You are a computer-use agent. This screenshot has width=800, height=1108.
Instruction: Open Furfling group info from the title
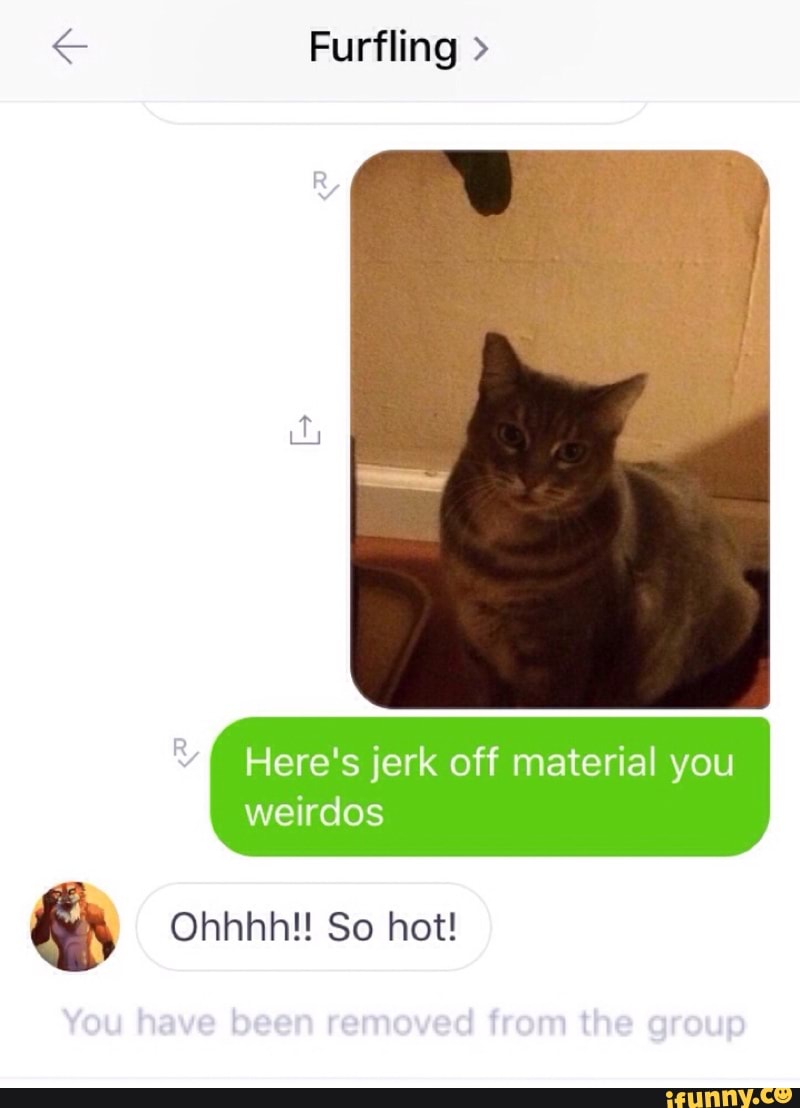(x=397, y=47)
